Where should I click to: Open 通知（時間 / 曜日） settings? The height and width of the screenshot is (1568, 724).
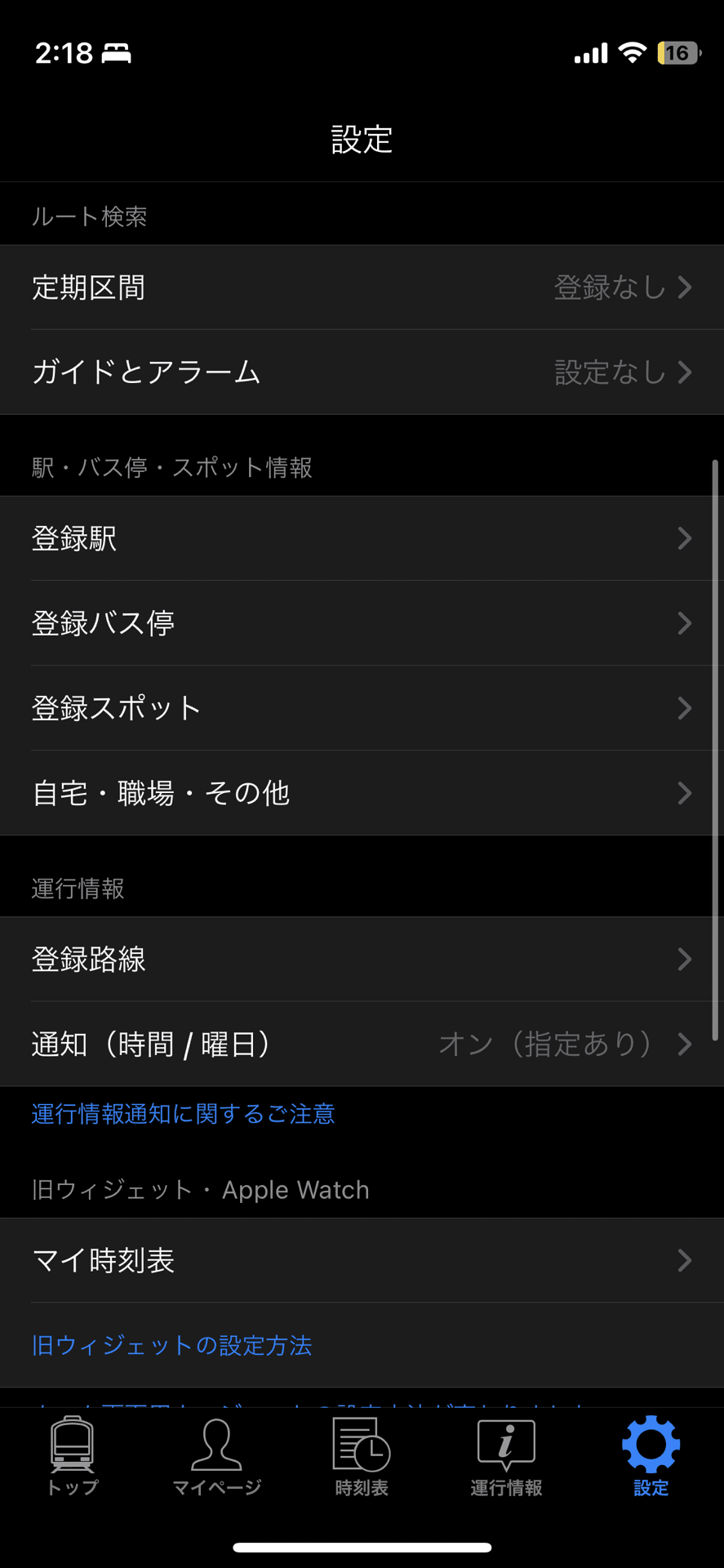(x=362, y=1045)
